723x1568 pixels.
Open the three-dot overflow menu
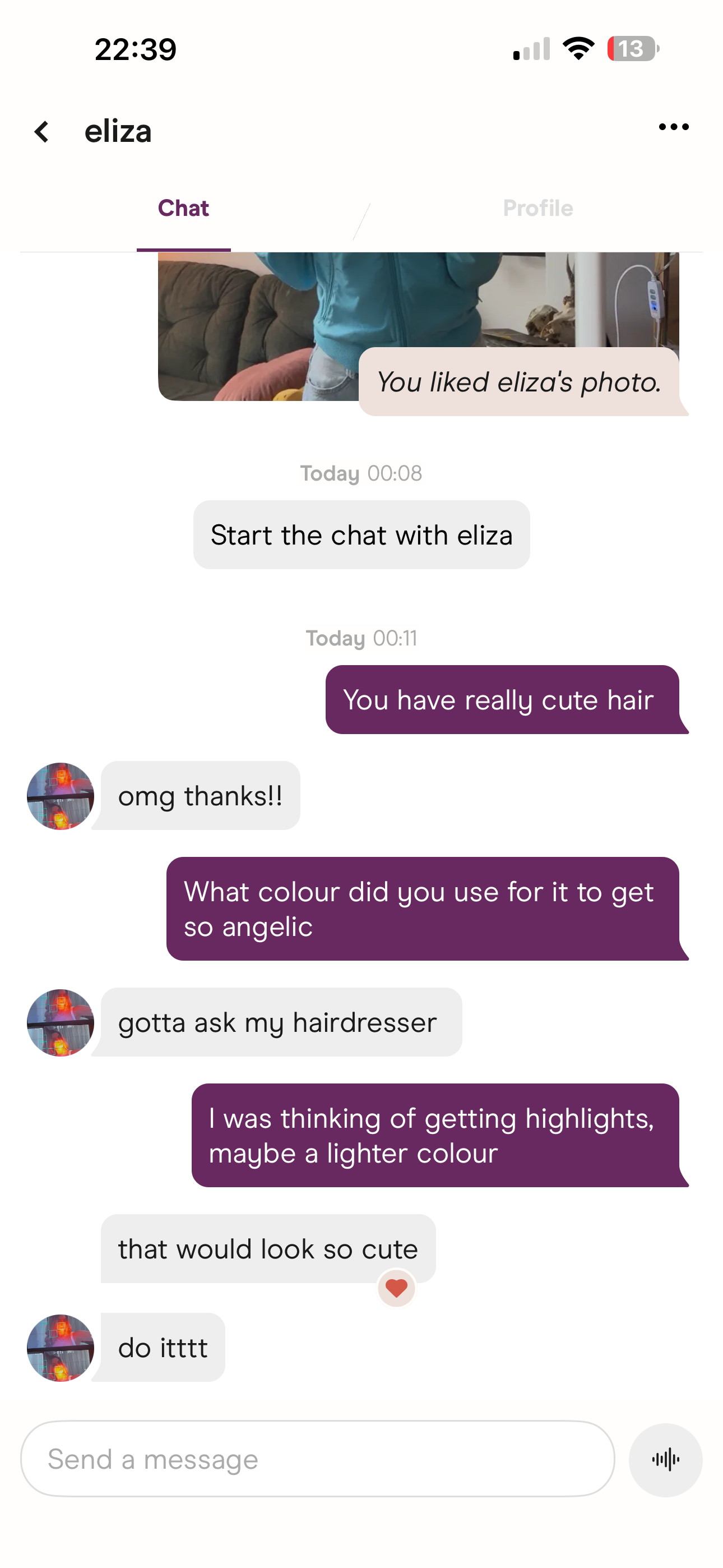pyautogui.click(x=673, y=127)
